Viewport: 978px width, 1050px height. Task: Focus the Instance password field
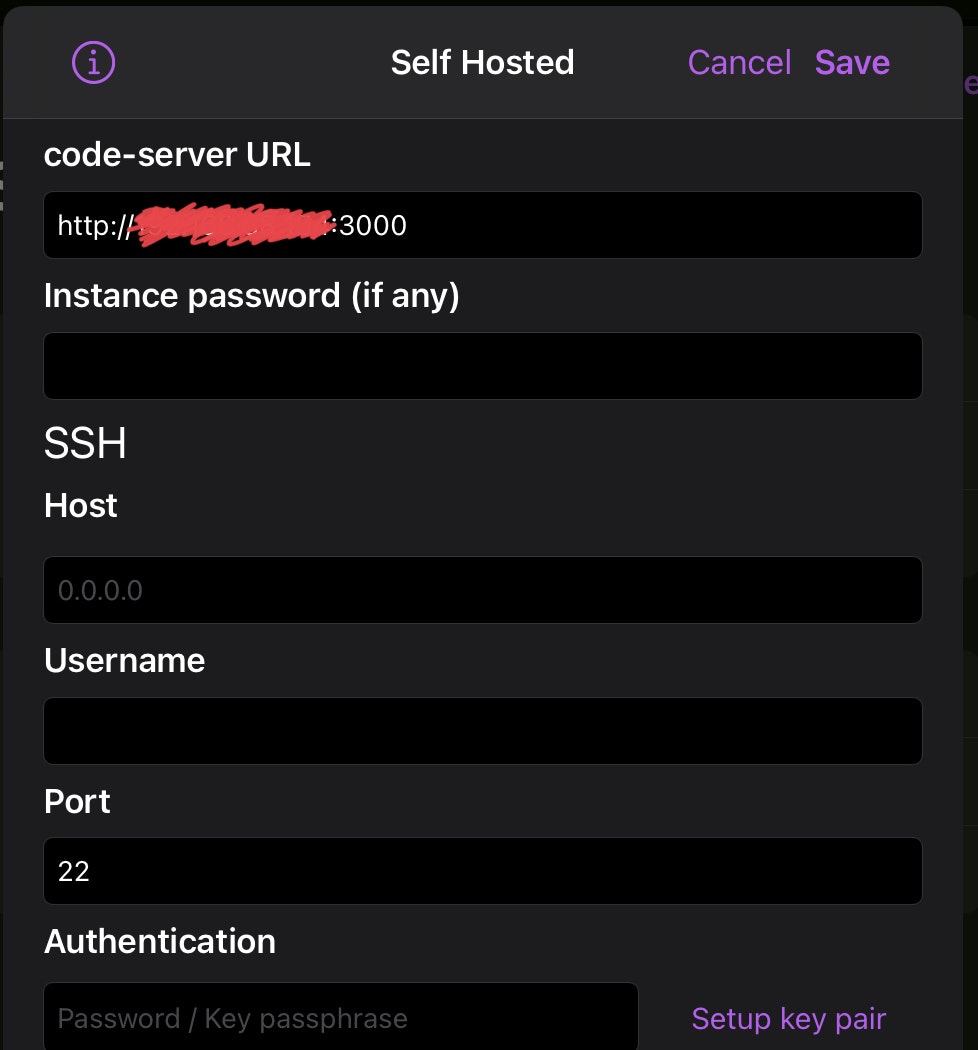point(482,366)
